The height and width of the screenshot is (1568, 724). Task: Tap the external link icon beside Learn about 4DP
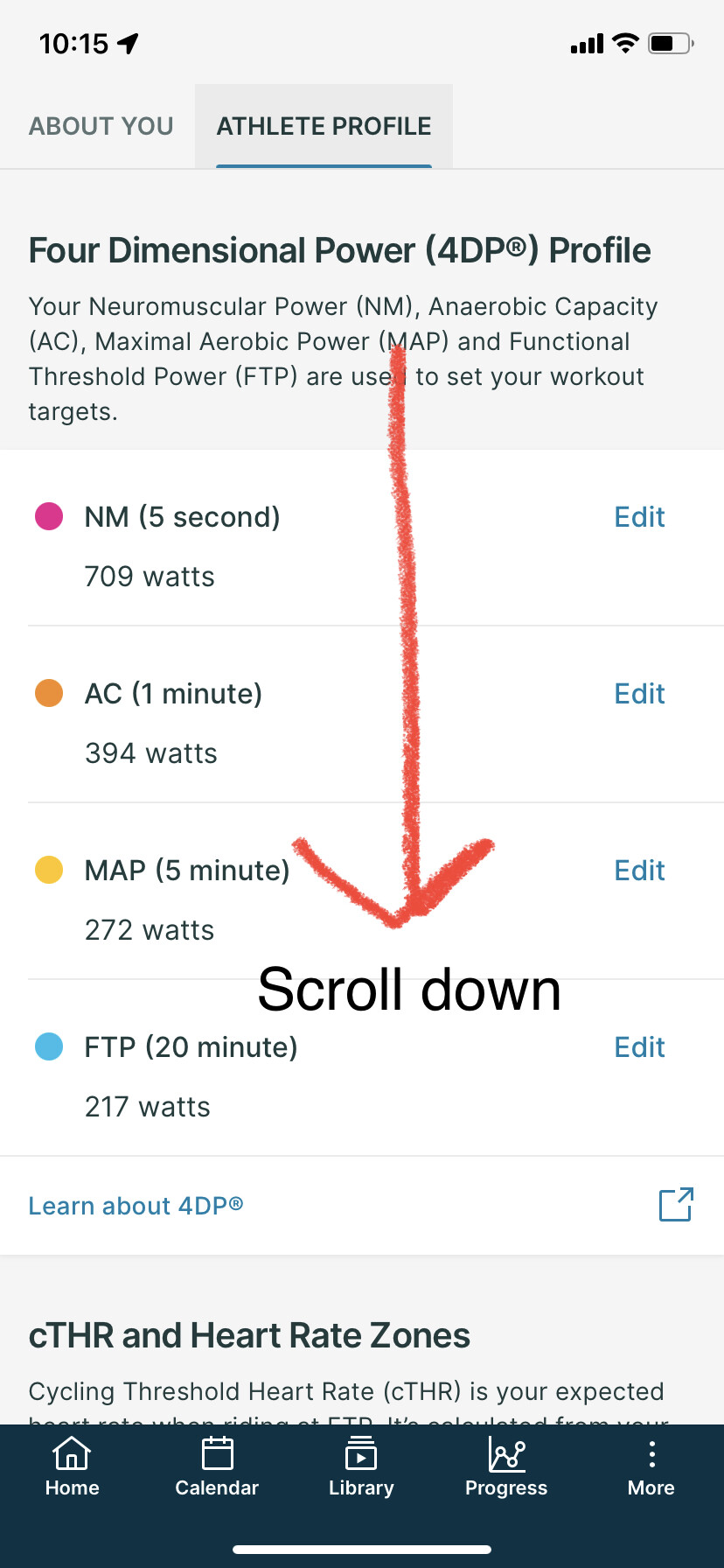(x=676, y=1205)
